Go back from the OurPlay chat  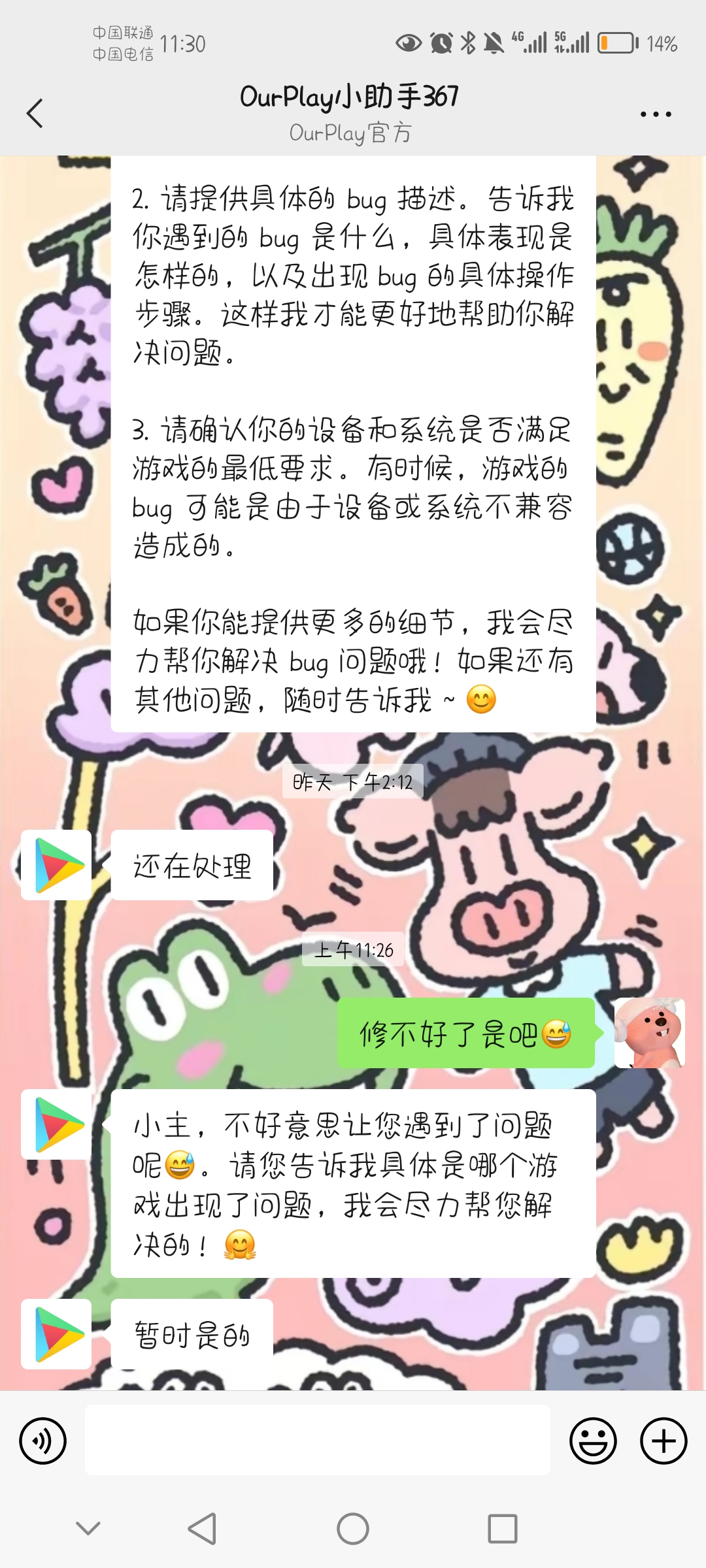[35, 114]
